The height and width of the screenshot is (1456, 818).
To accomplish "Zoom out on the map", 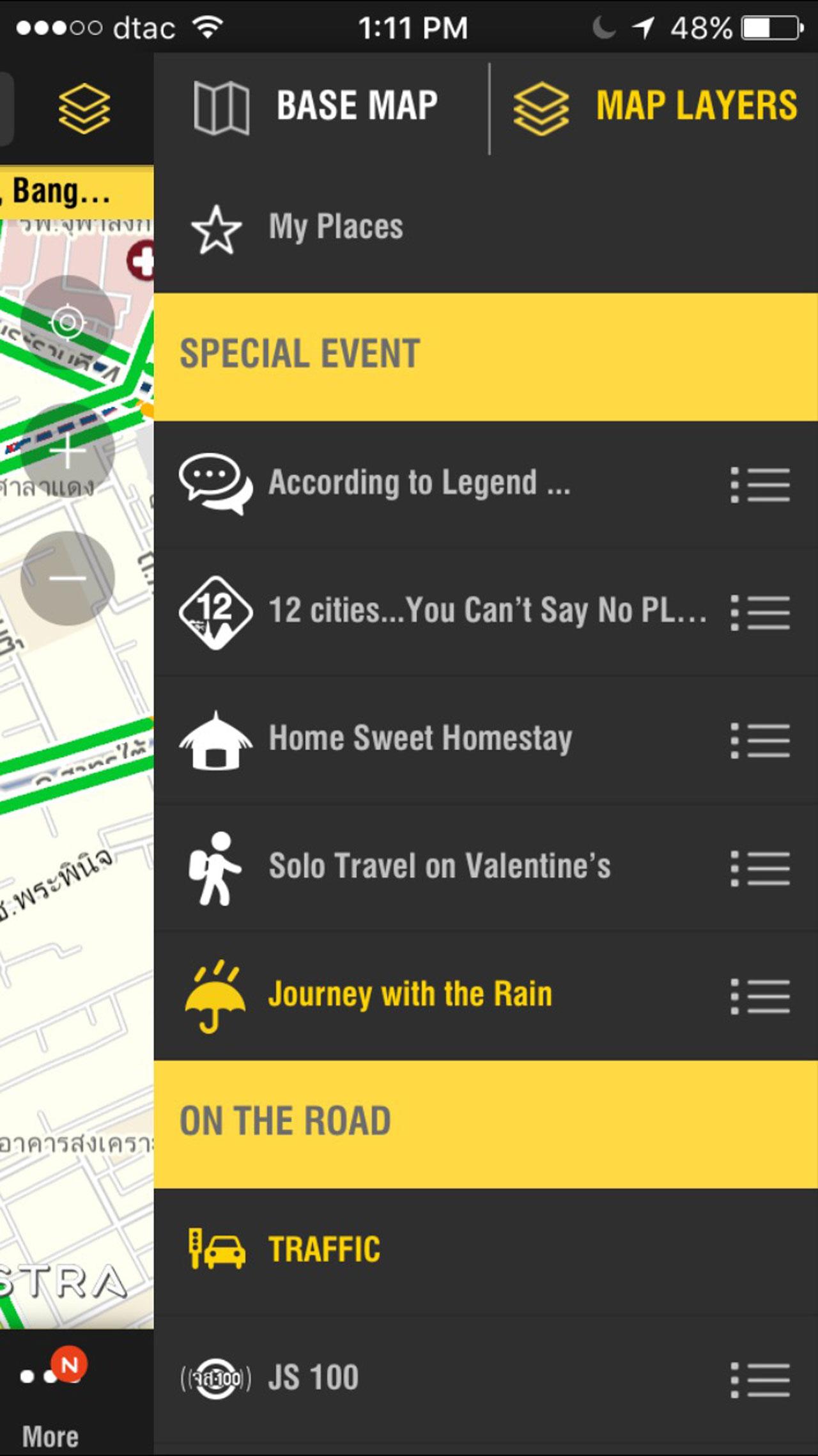I will pos(68,578).
